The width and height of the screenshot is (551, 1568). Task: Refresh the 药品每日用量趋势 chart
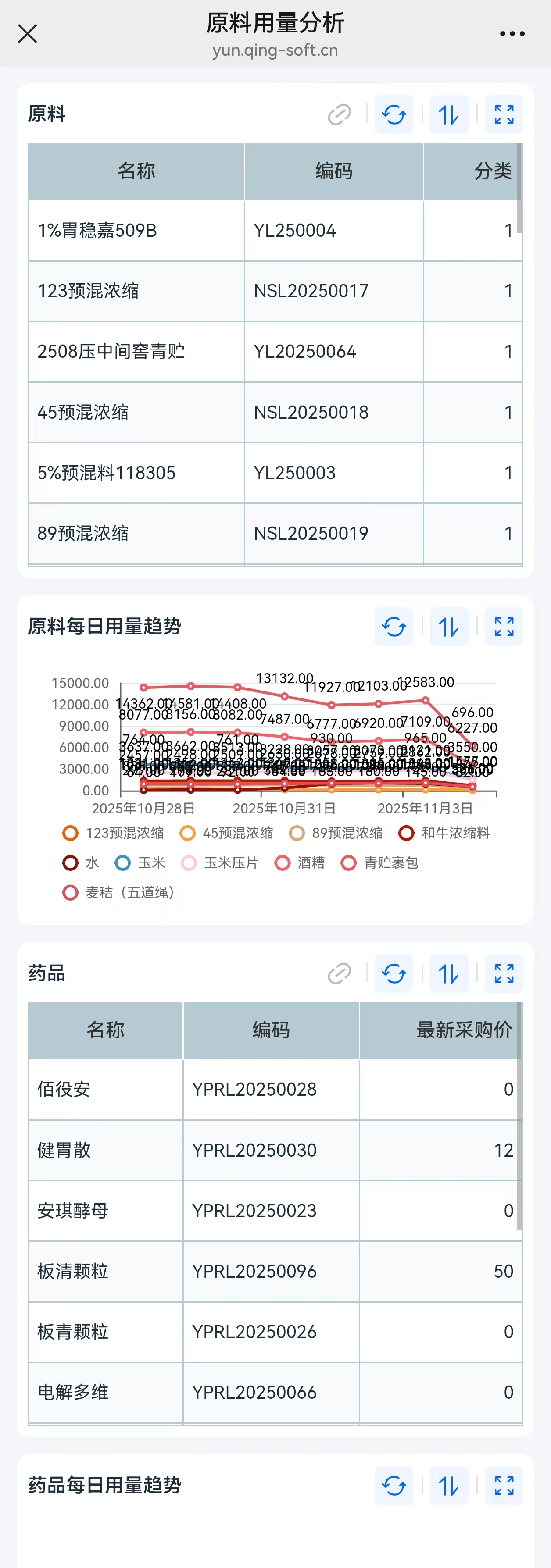point(394,1485)
